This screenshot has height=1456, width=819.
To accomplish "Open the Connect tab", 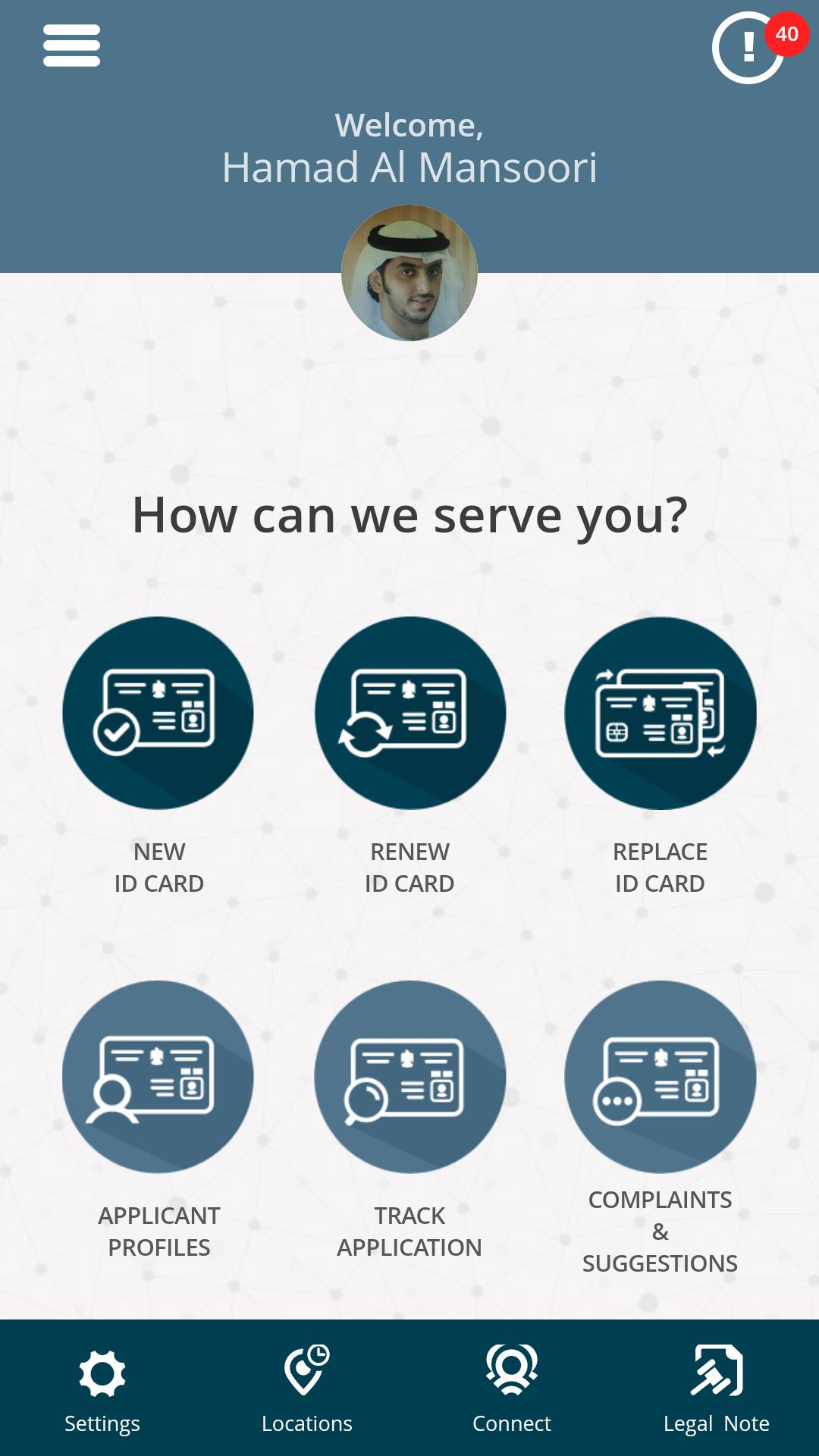I will (x=512, y=1389).
